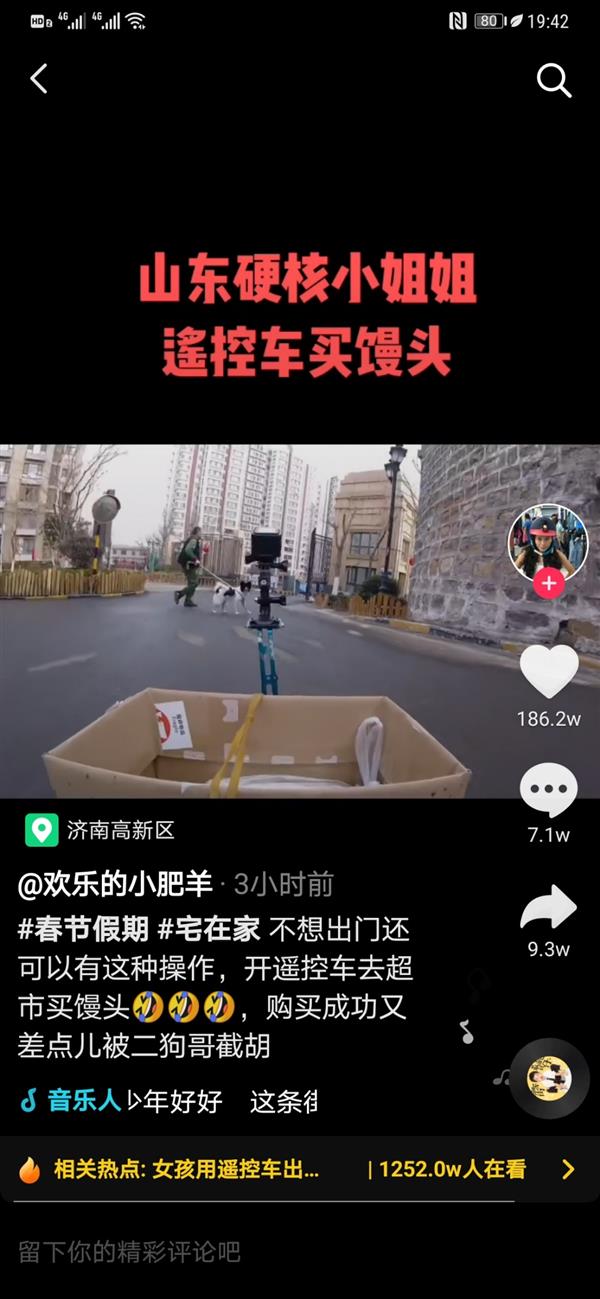Go back using the top-left arrow
The width and height of the screenshot is (600, 1299).
click(39, 79)
